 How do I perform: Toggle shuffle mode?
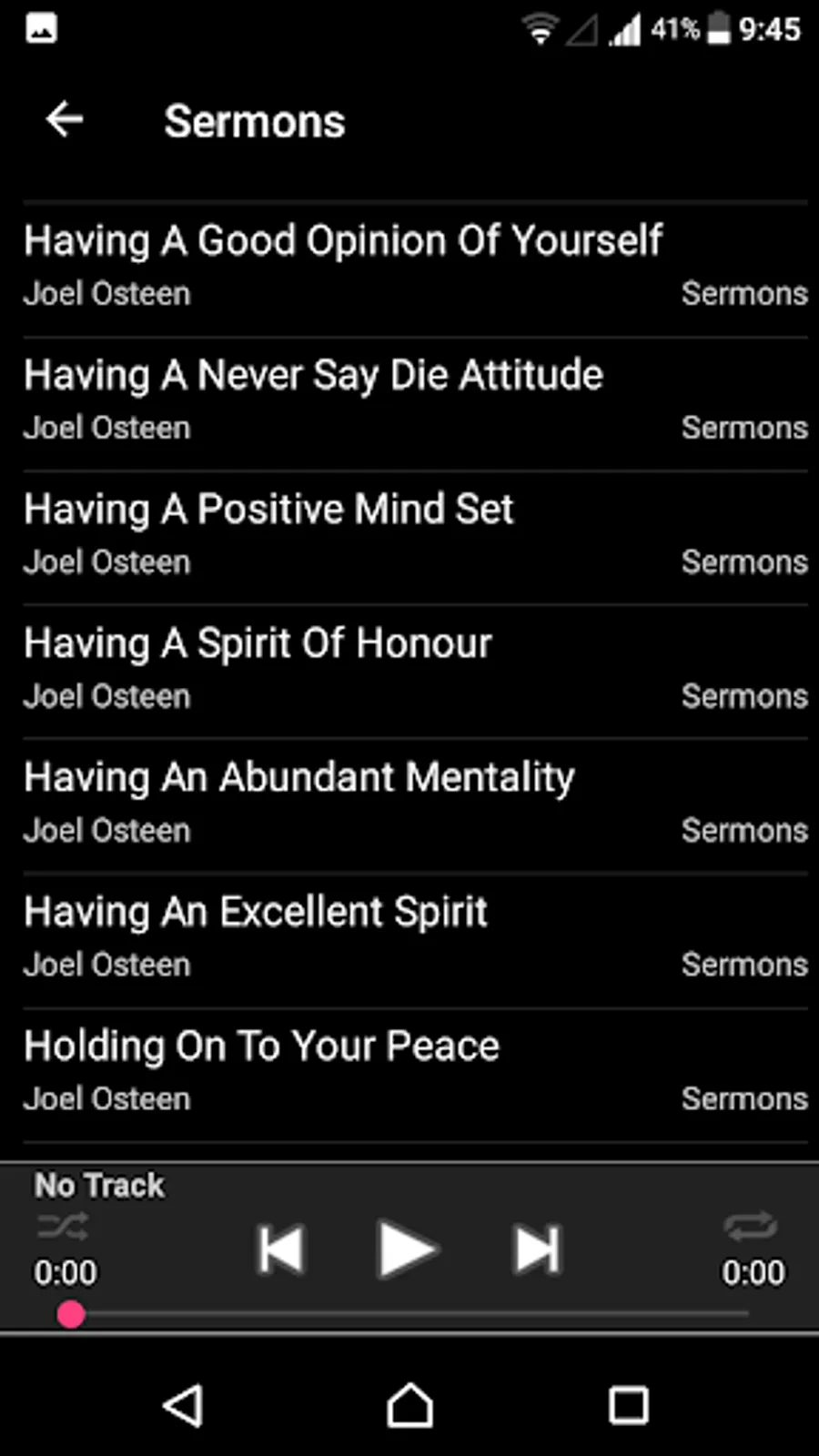coord(64,1228)
